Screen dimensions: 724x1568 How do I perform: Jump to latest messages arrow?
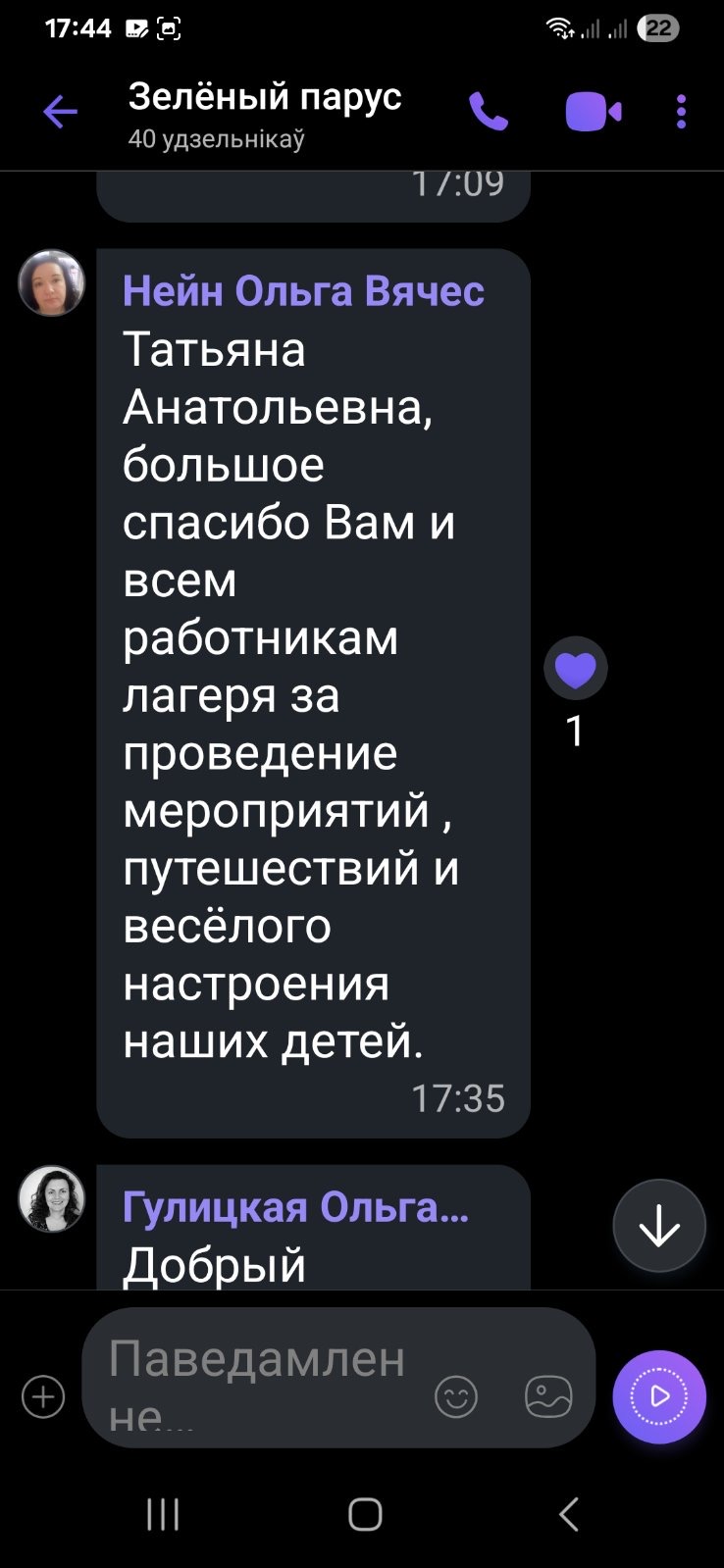[658, 1226]
